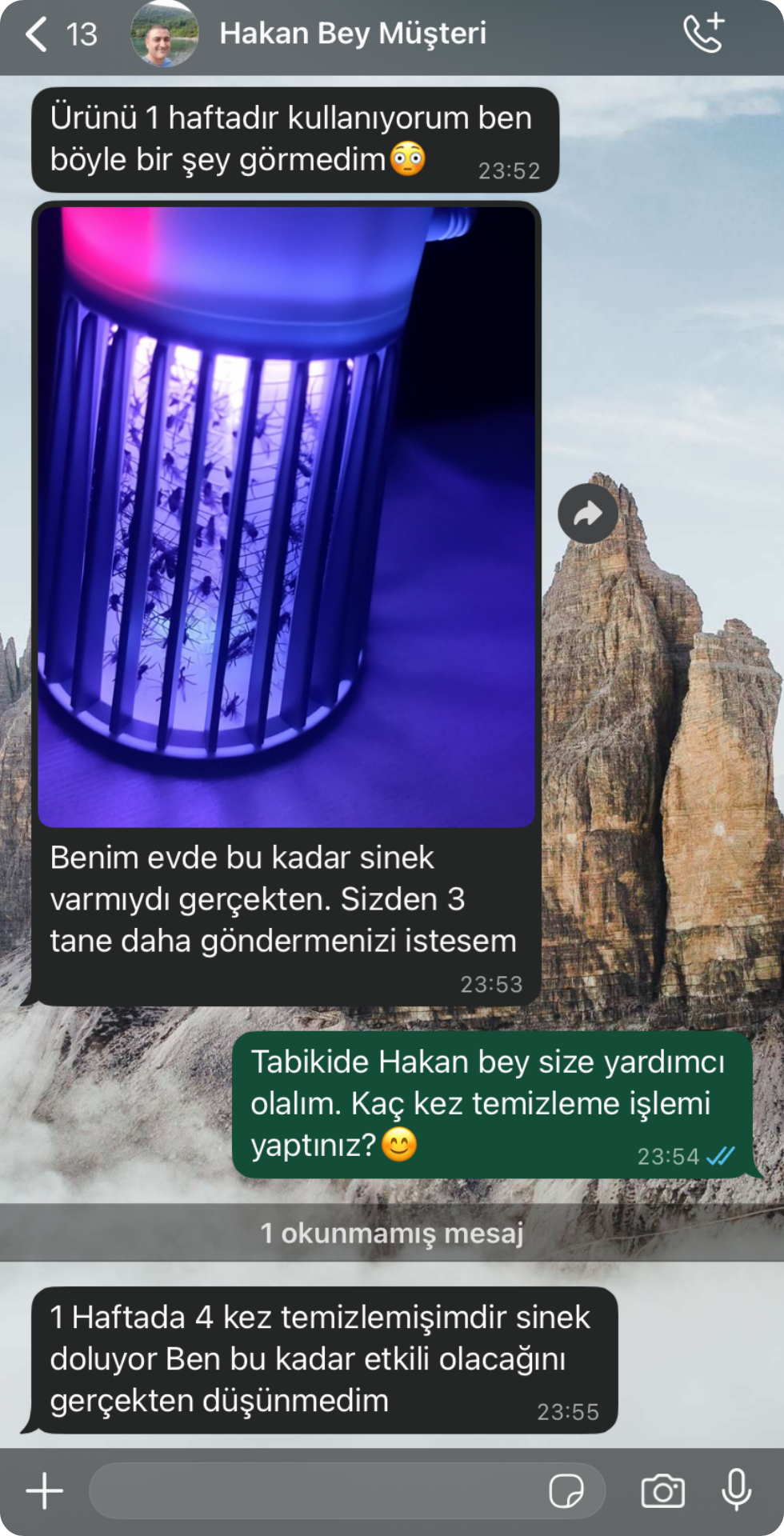This screenshot has width=784, height=1536.
Task: Open the plus attachment menu
Action: (x=45, y=1490)
